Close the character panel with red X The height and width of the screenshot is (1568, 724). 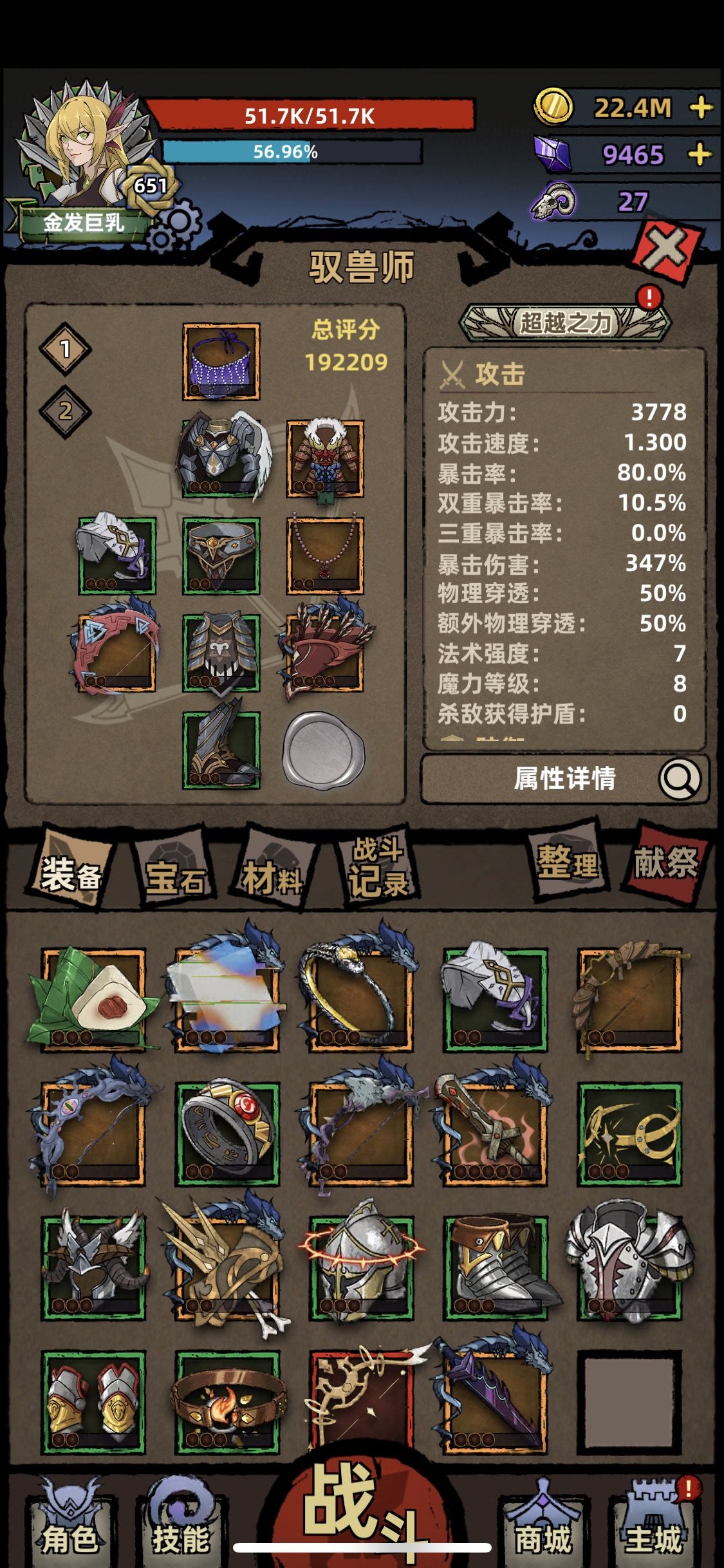pyautogui.click(x=666, y=248)
